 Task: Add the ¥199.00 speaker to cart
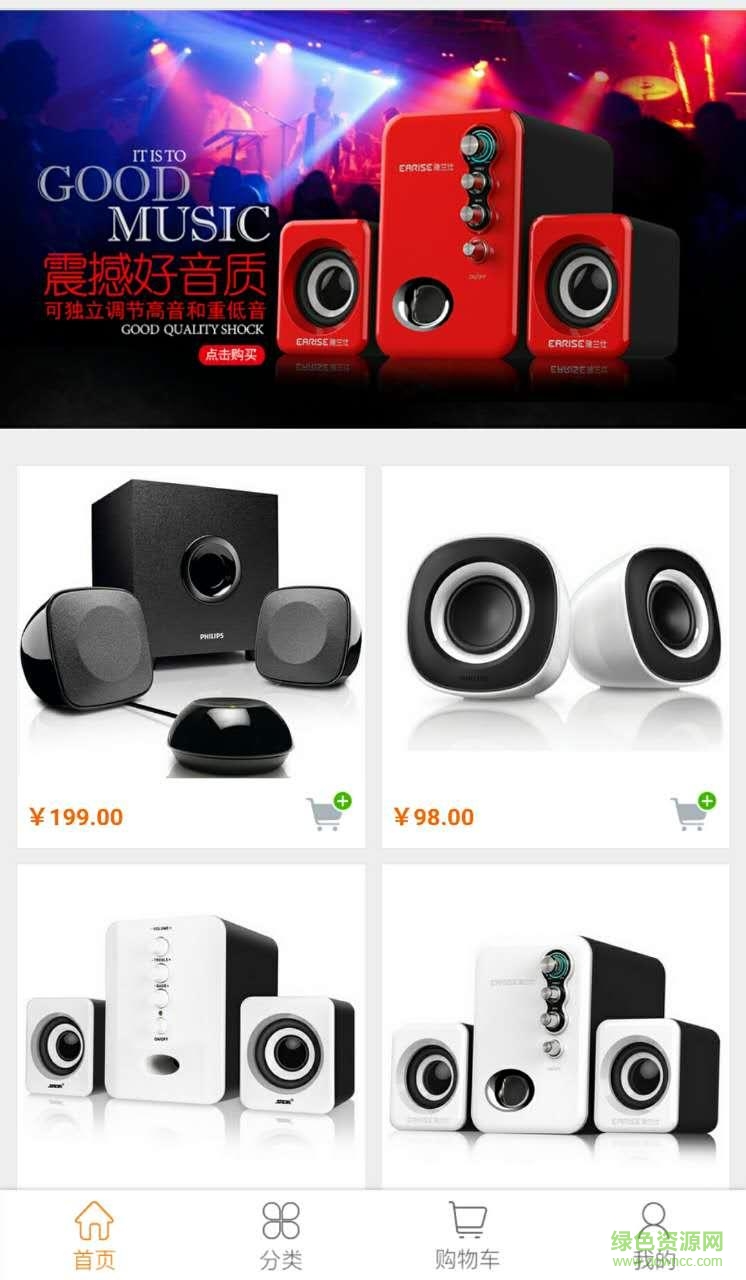coord(329,812)
